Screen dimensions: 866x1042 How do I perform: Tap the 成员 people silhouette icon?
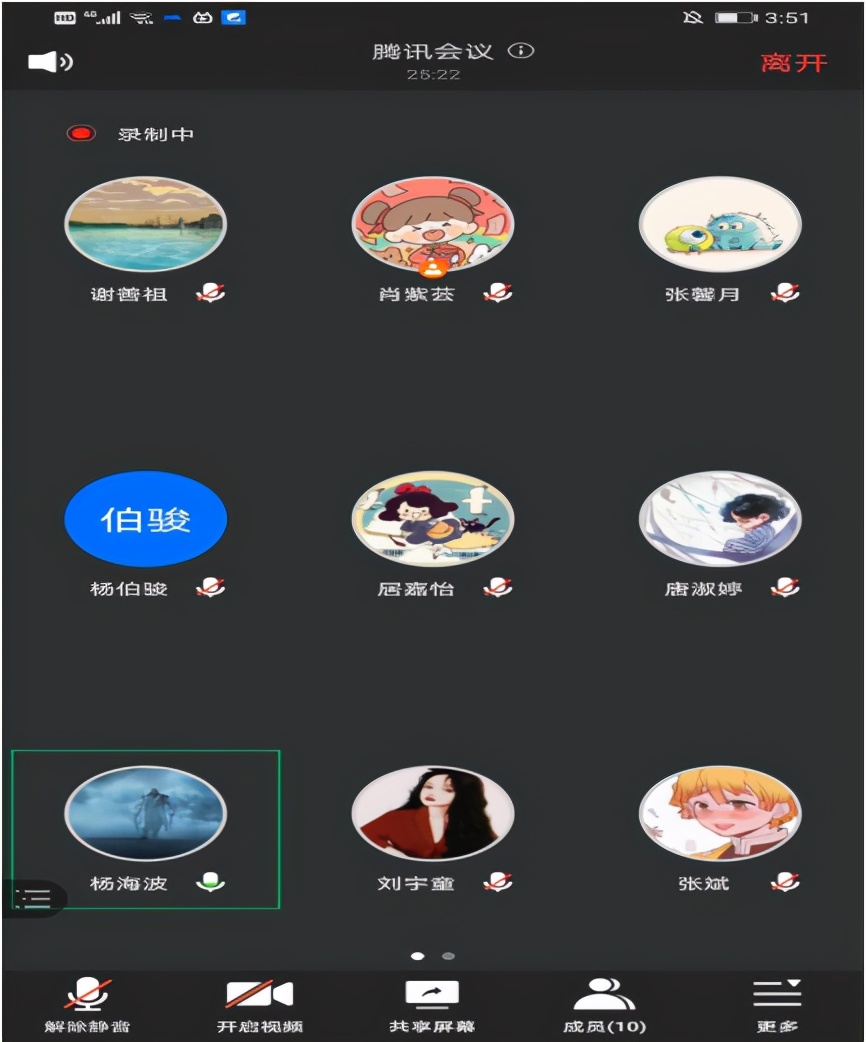pos(603,990)
